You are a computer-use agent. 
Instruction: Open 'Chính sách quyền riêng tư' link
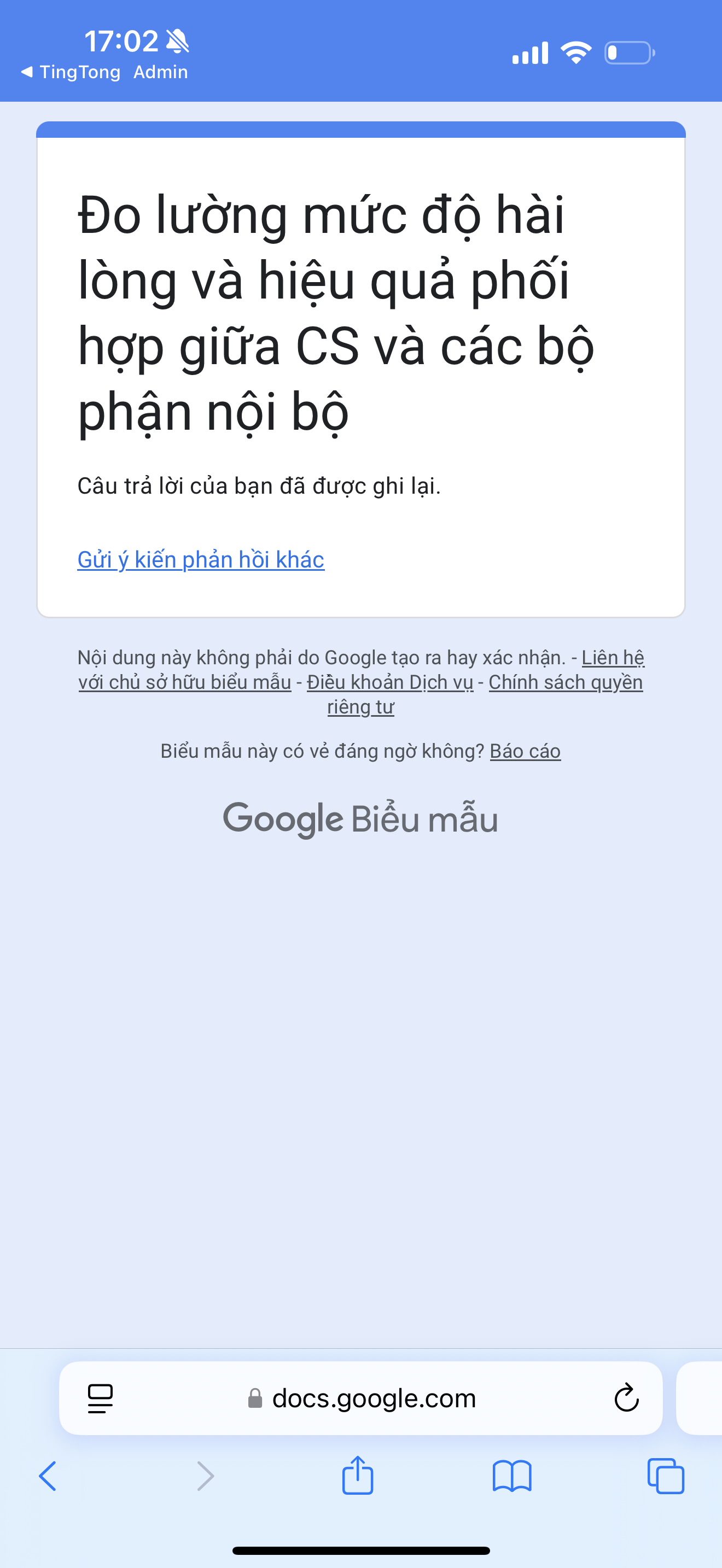565,682
